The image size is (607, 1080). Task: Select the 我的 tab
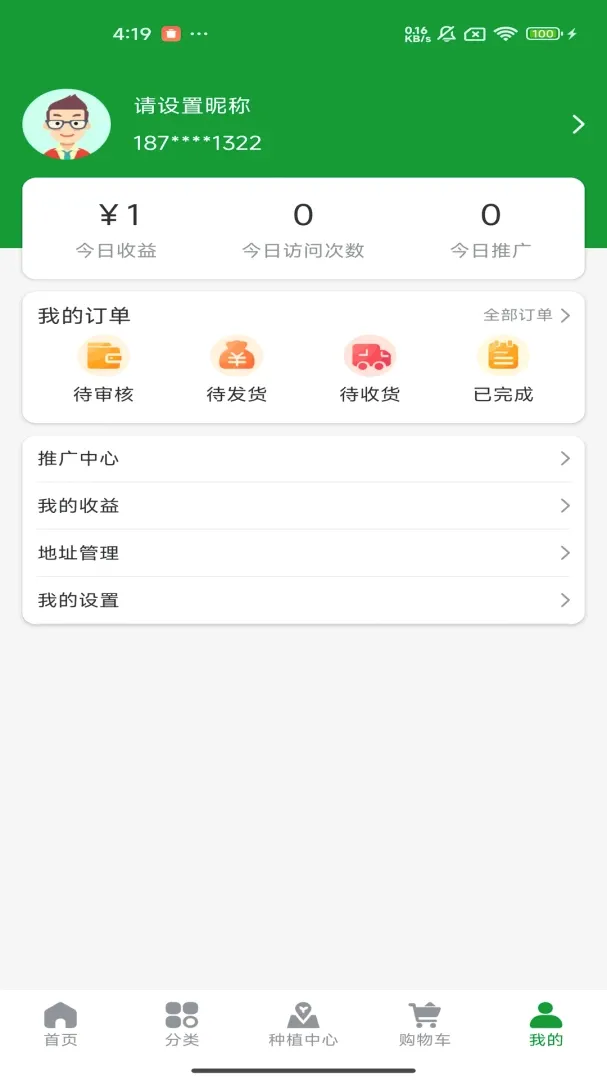546,1026
